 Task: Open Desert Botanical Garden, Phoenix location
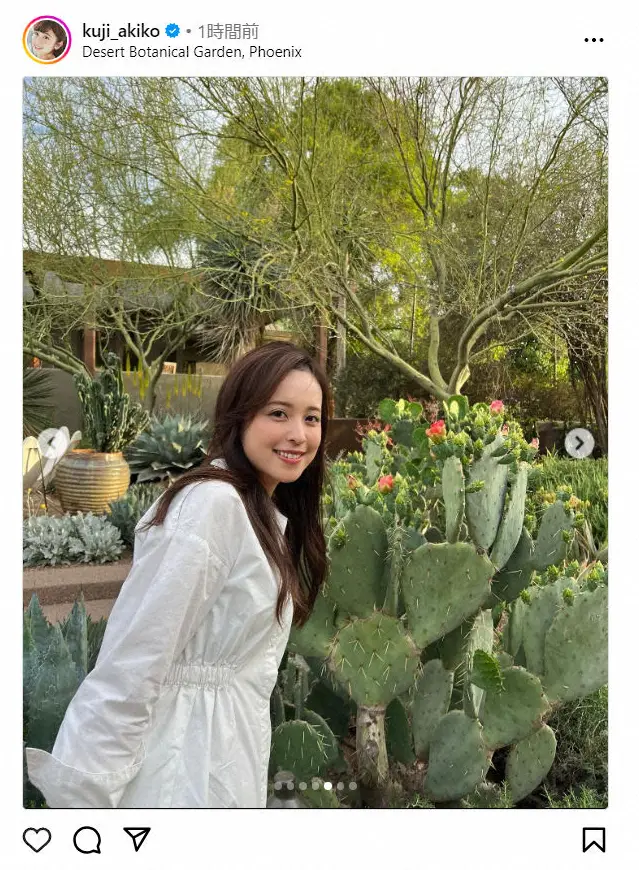[191, 52]
